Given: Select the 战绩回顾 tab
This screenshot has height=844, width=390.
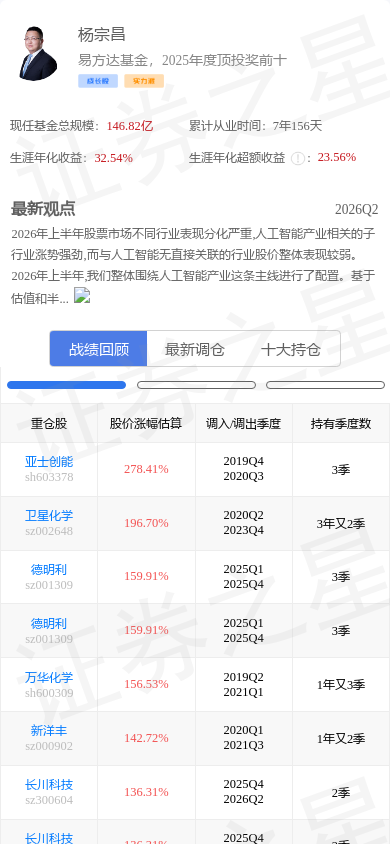Looking at the screenshot, I should click(99, 349).
